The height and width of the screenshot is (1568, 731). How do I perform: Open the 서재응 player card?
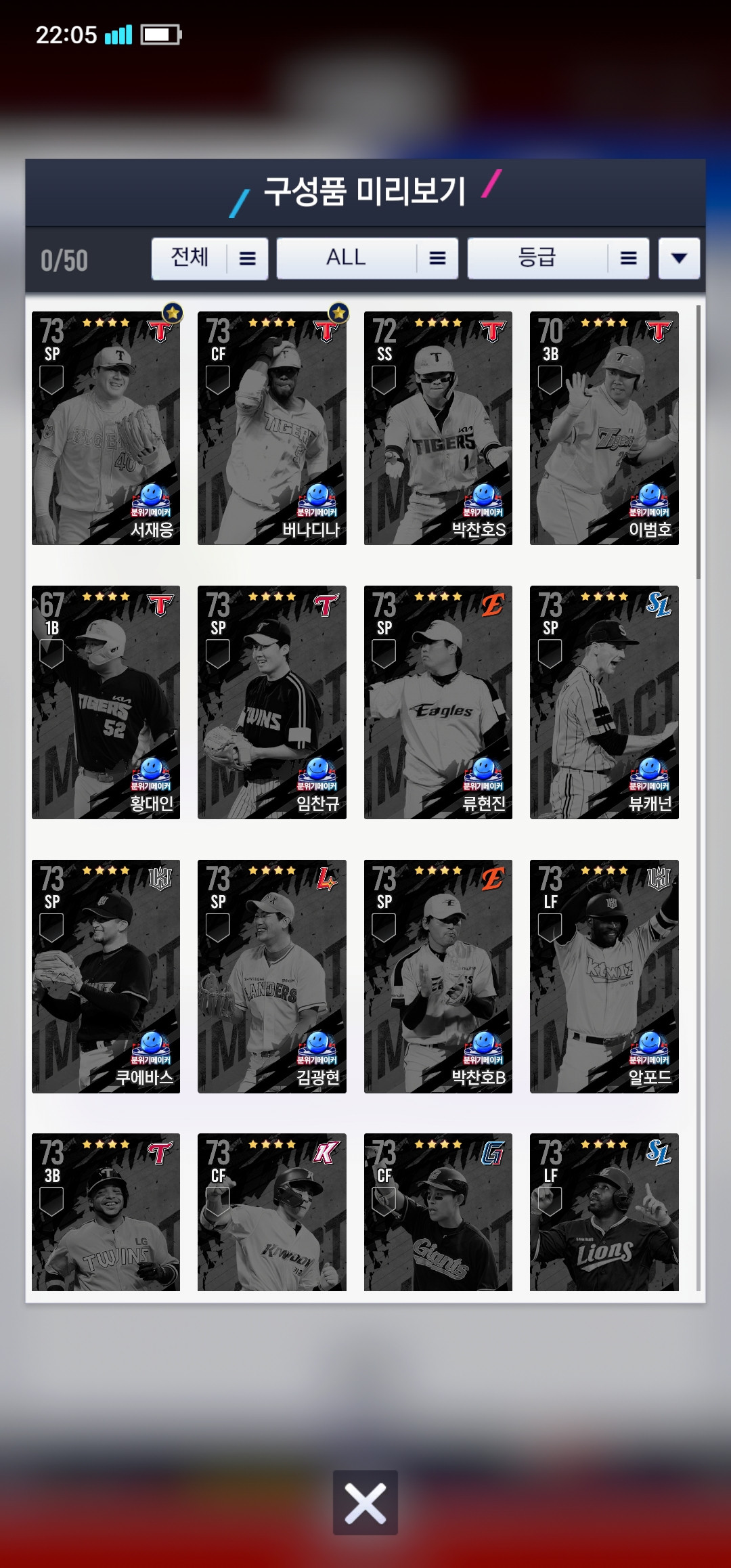[x=106, y=428]
